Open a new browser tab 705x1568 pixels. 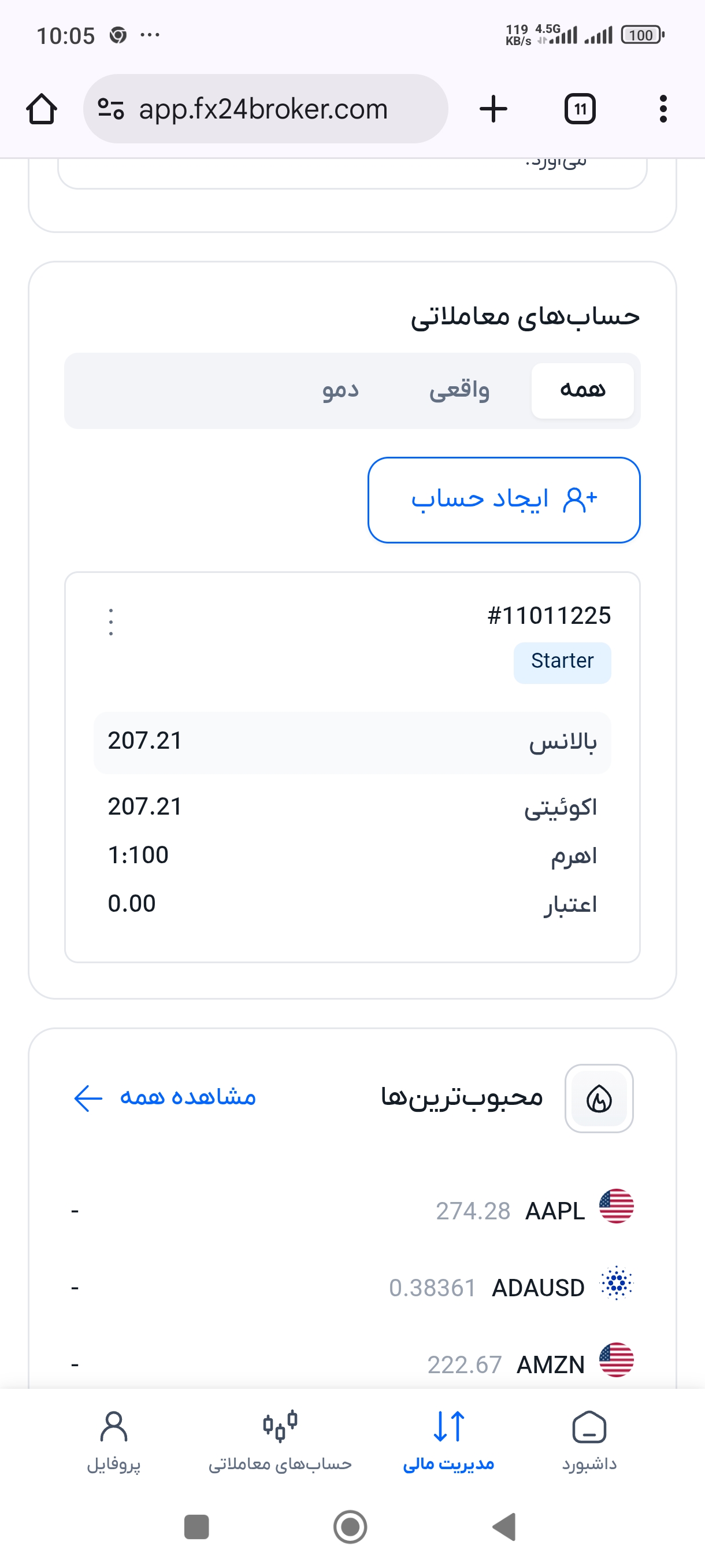[x=493, y=110]
